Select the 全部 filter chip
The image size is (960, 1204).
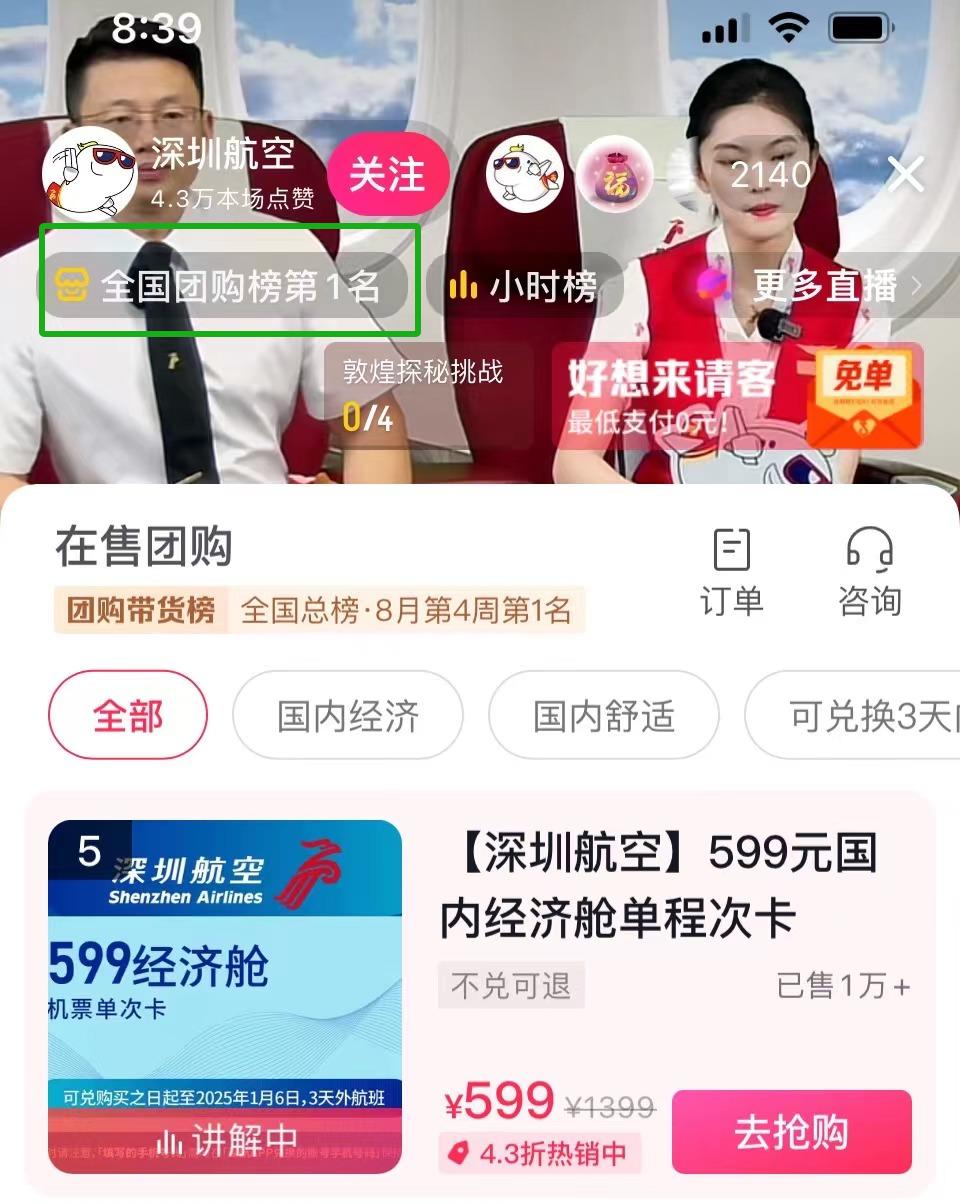point(128,716)
